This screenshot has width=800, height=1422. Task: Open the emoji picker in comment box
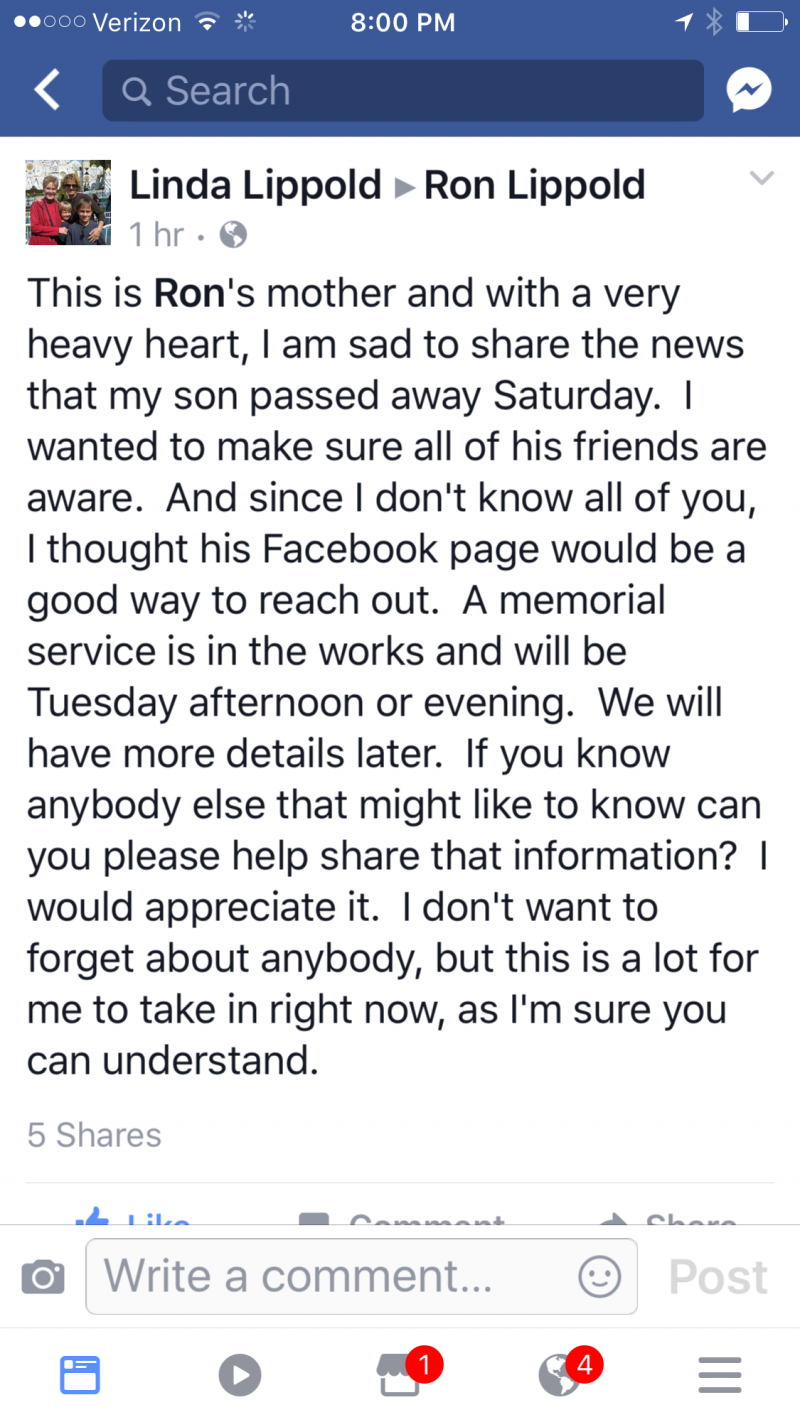pyautogui.click(x=600, y=1276)
